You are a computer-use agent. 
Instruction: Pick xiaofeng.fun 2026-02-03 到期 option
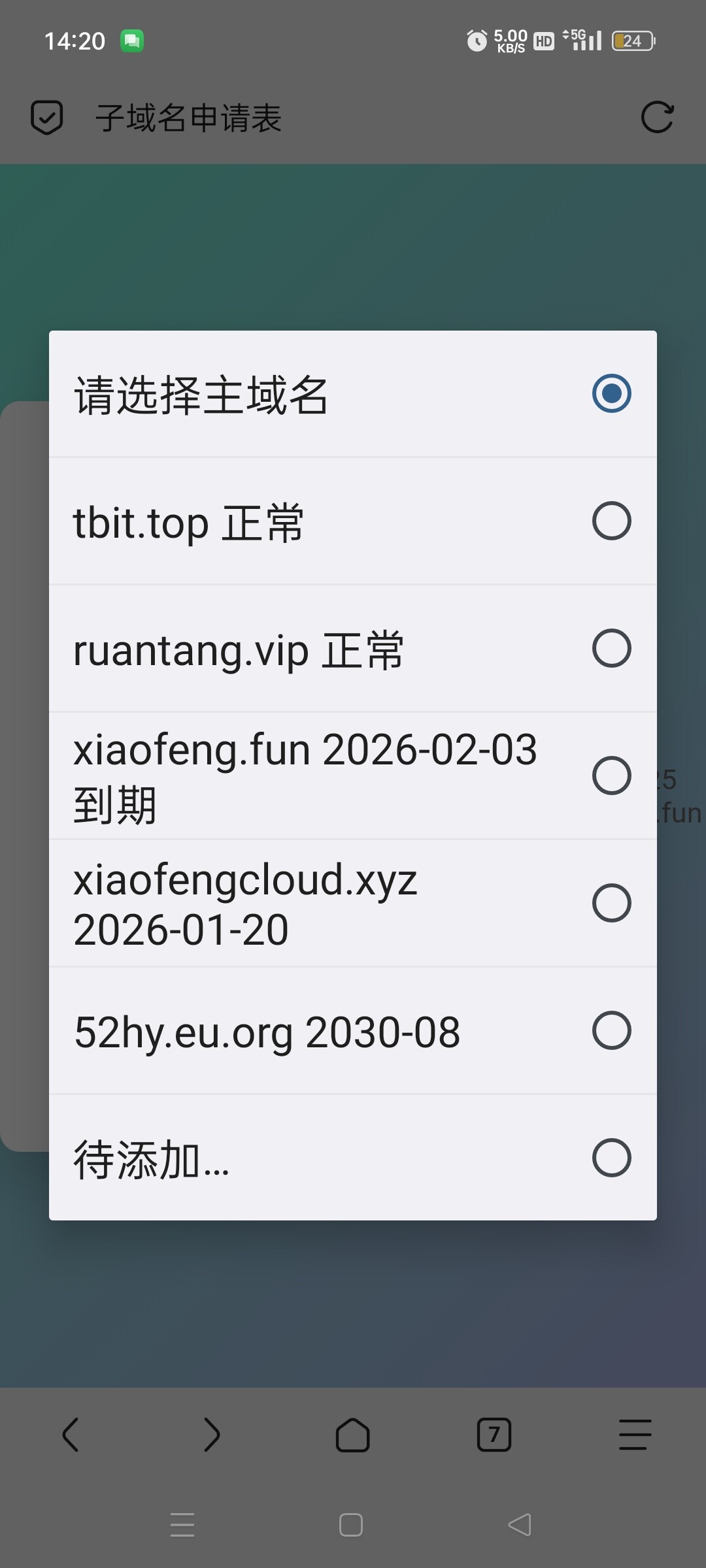click(353, 776)
